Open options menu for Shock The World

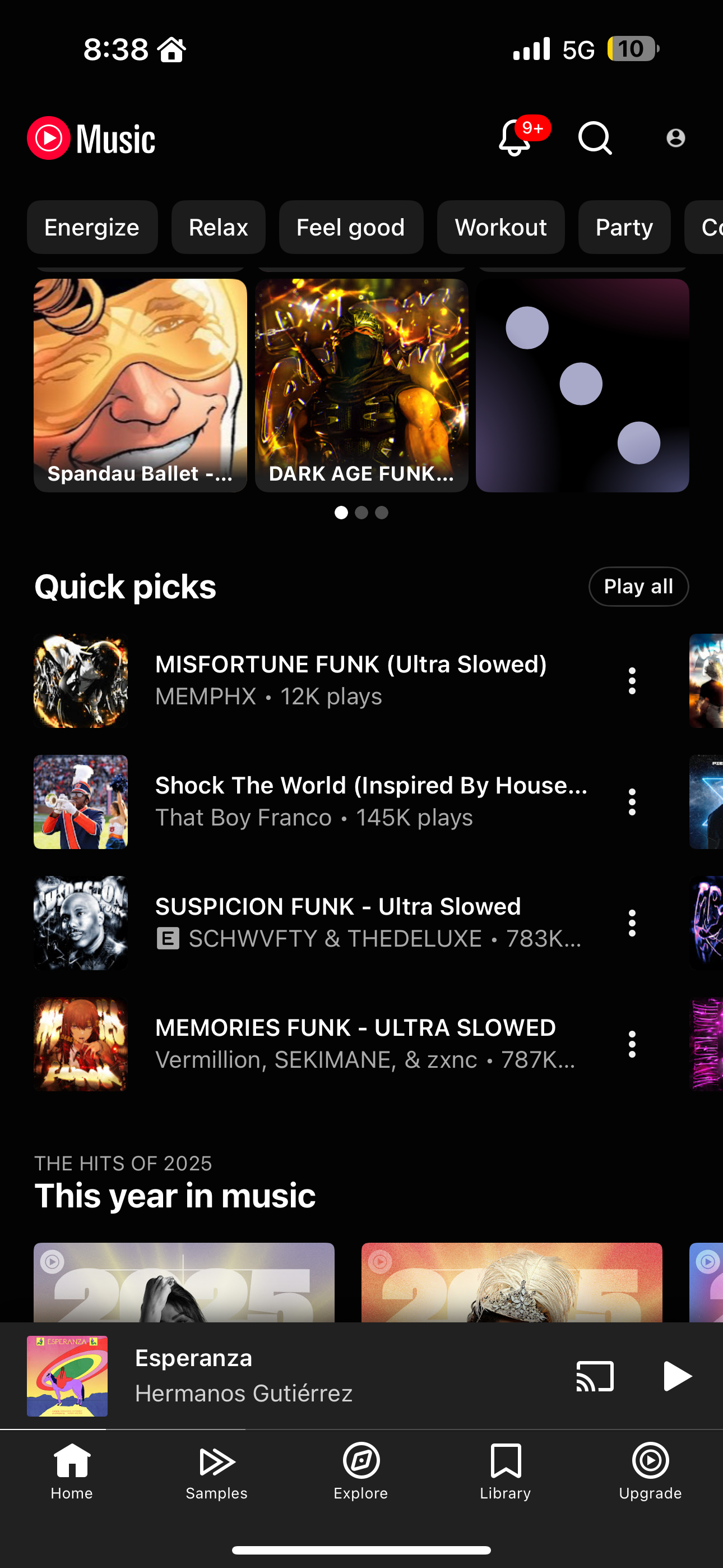pos(632,801)
